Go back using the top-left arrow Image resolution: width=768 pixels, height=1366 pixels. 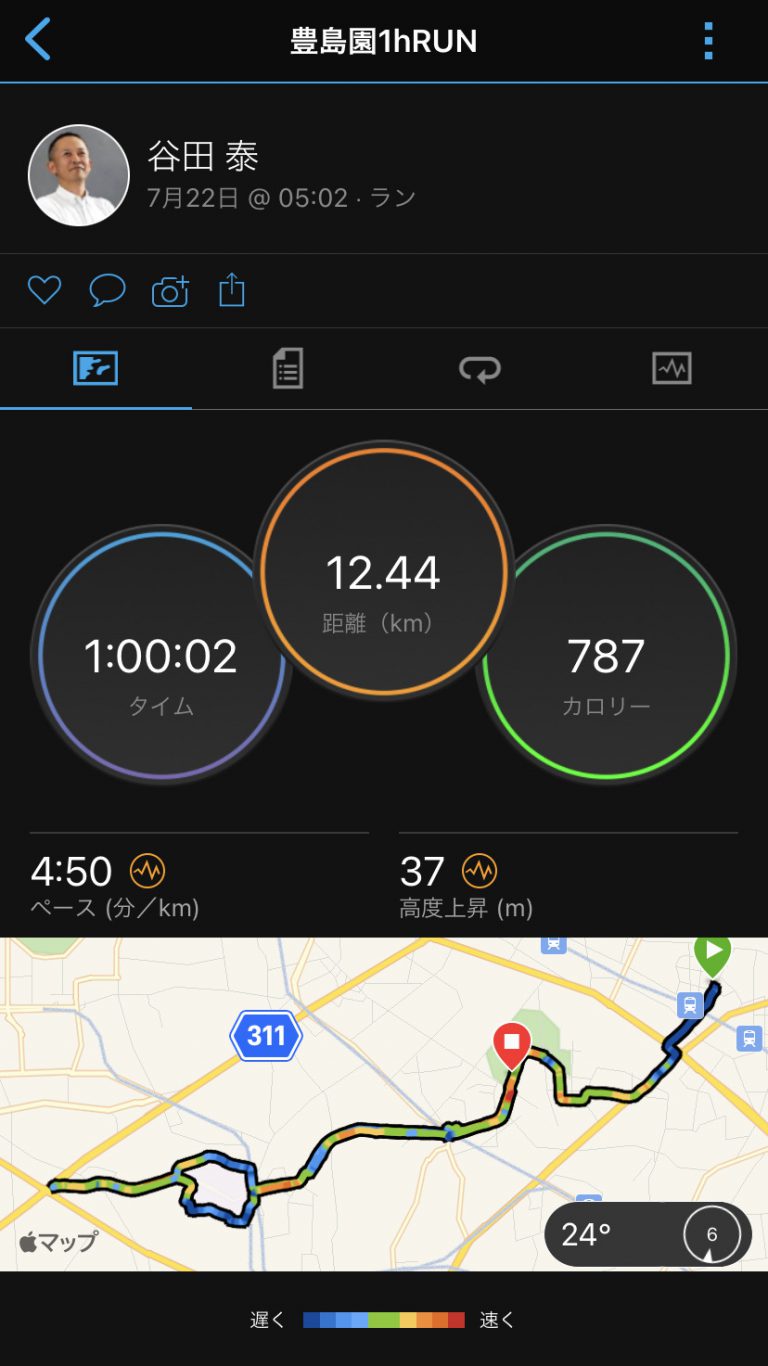38,40
